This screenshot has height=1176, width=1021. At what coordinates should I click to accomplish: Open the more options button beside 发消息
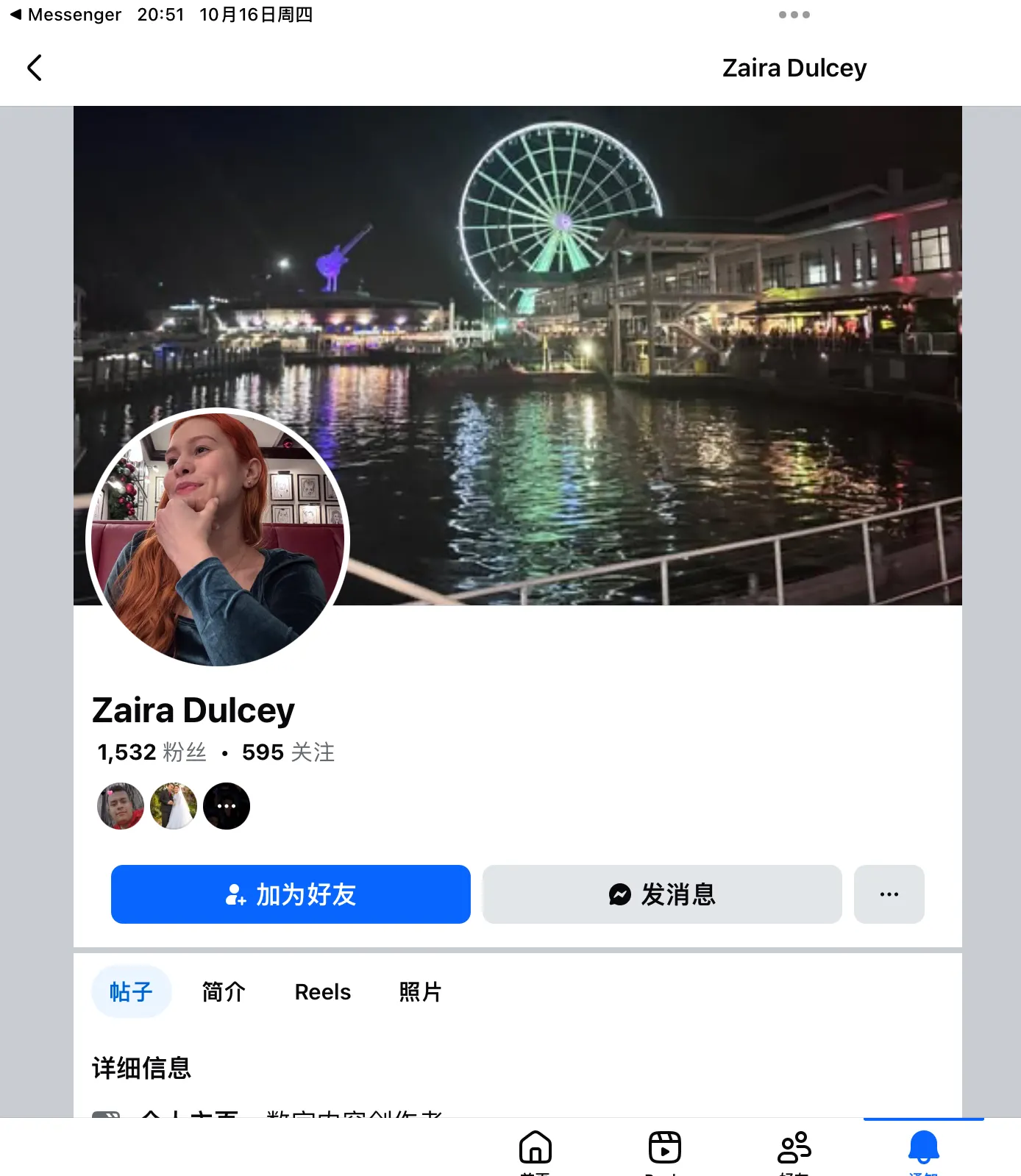click(x=889, y=894)
